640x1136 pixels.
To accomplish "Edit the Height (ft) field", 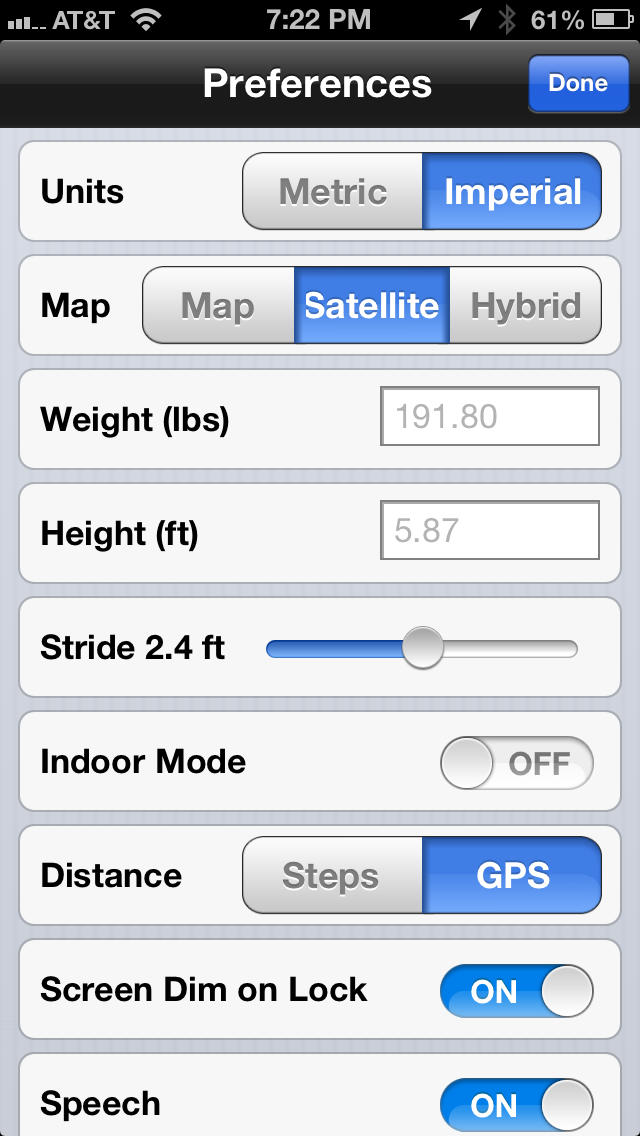I will point(490,530).
